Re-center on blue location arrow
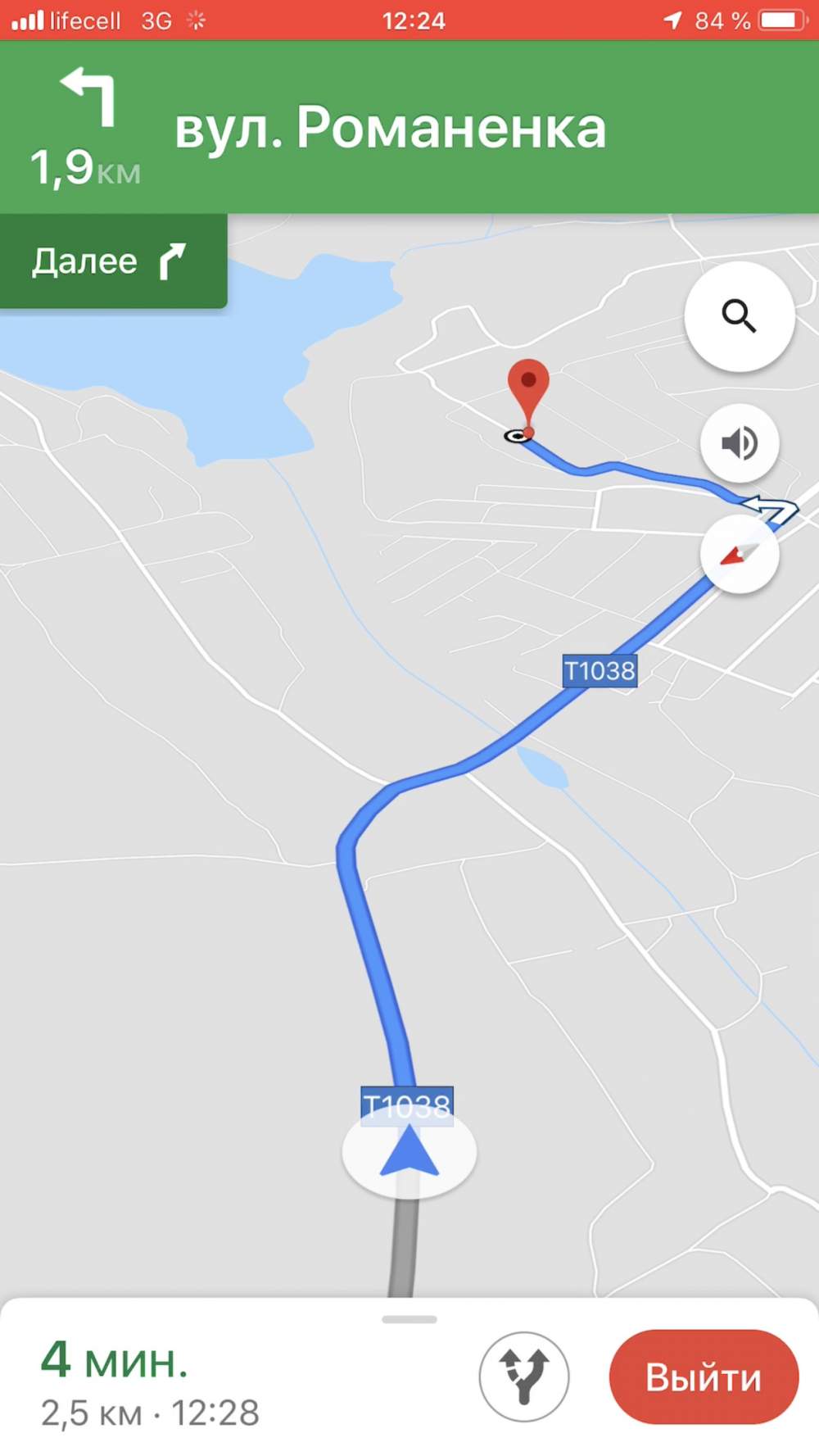Image resolution: width=819 pixels, height=1456 pixels. tap(409, 1150)
